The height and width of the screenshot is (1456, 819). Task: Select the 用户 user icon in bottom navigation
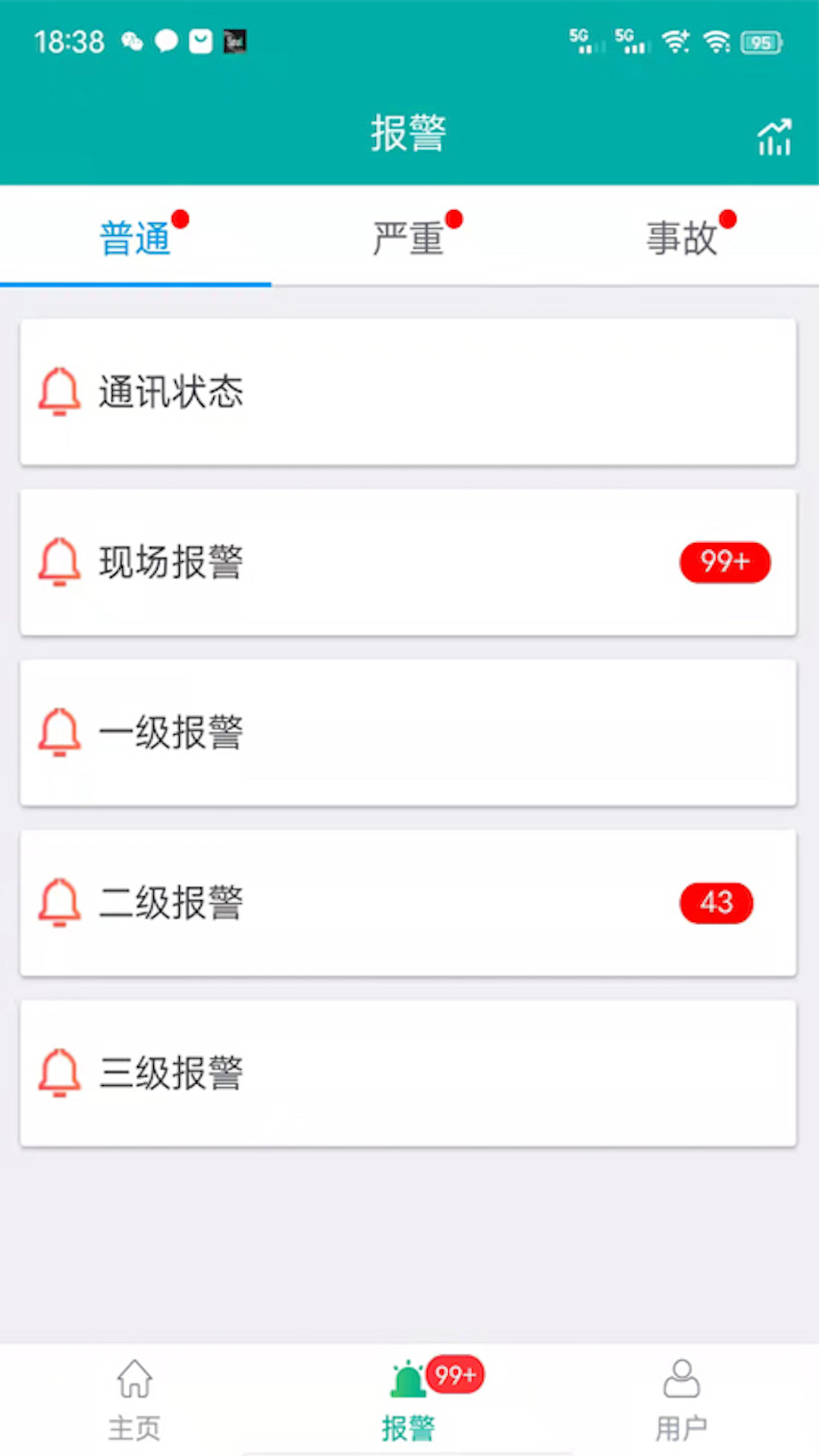pos(681,1380)
